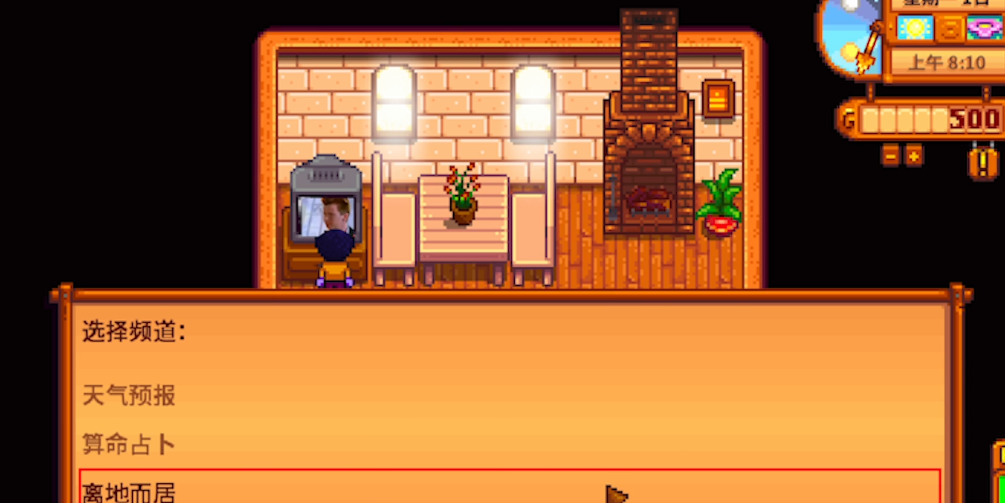This screenshot has width=1005, height=503.
Task: Choose the 算命占卜 fortune channel
Action: click(x=129, y=443)
